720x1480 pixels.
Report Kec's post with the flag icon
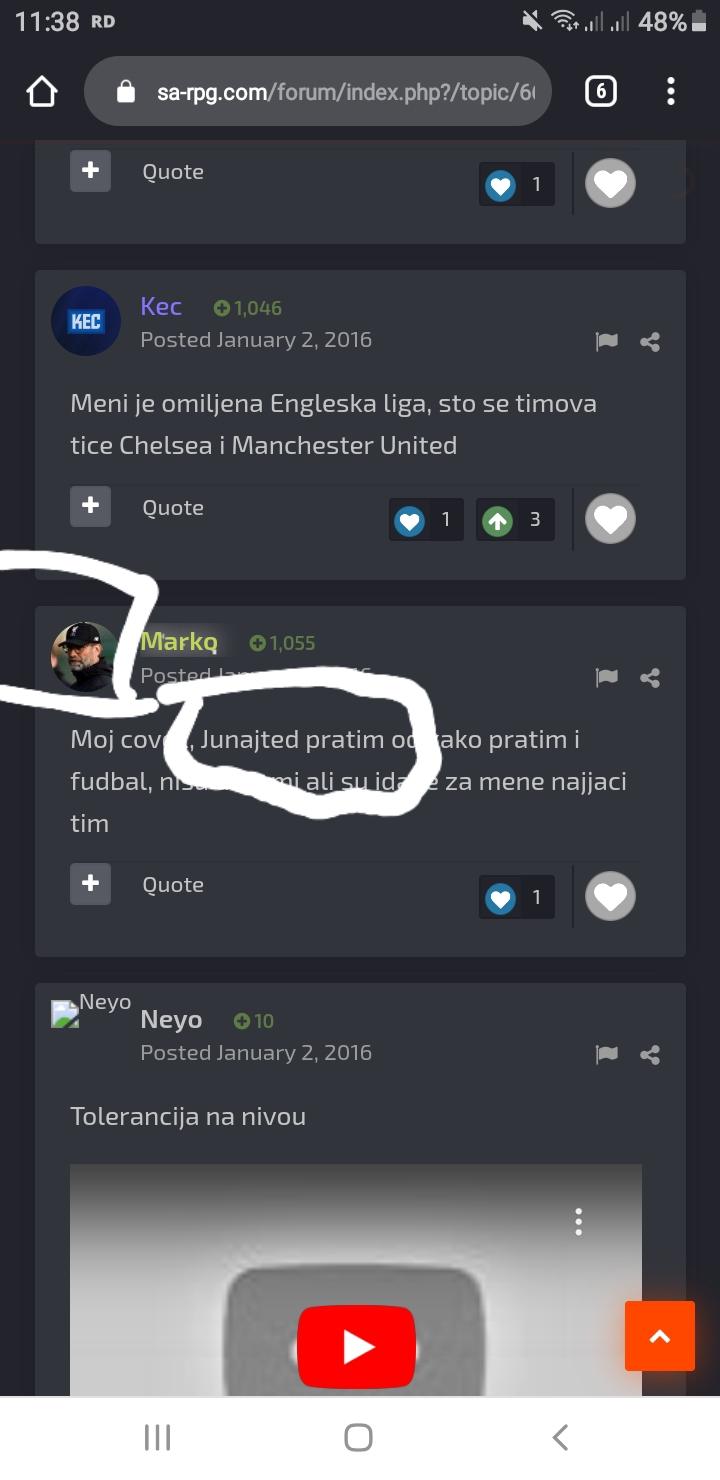coord(606,342)
